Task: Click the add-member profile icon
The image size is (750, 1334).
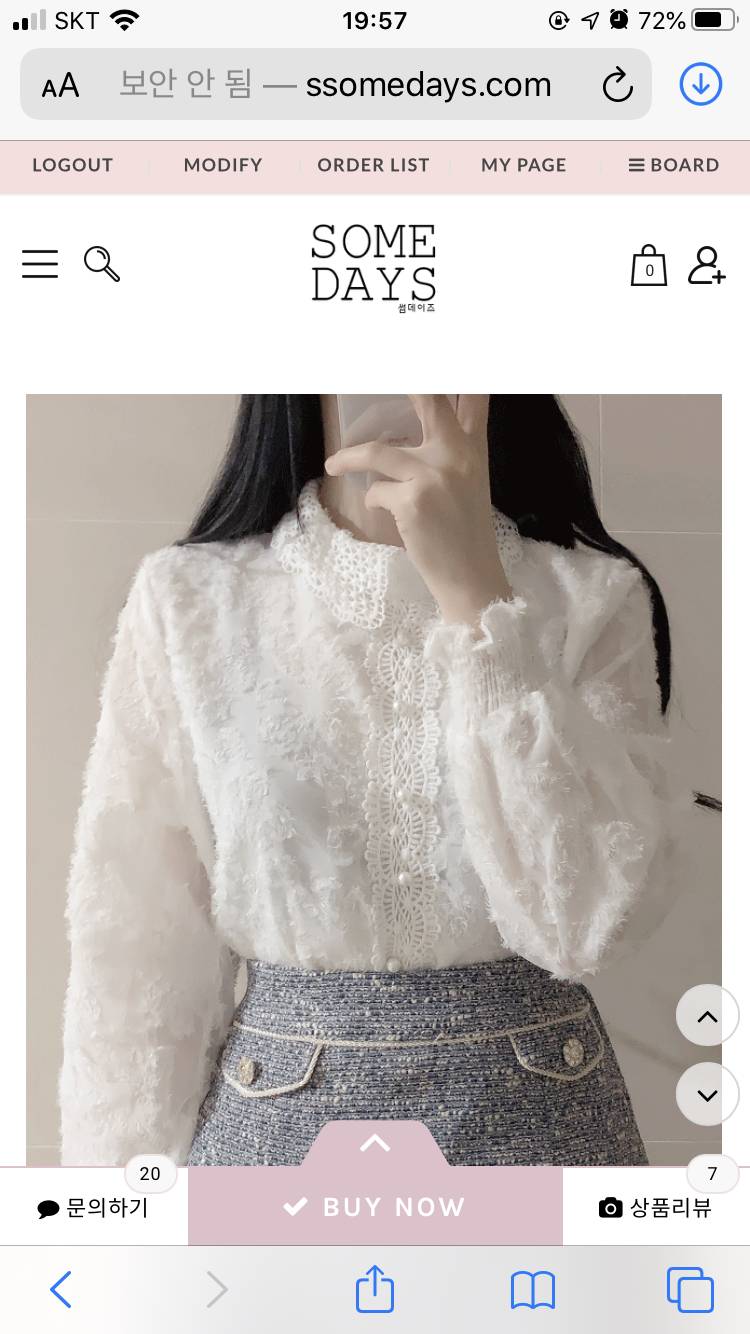Action: [707, 266]
